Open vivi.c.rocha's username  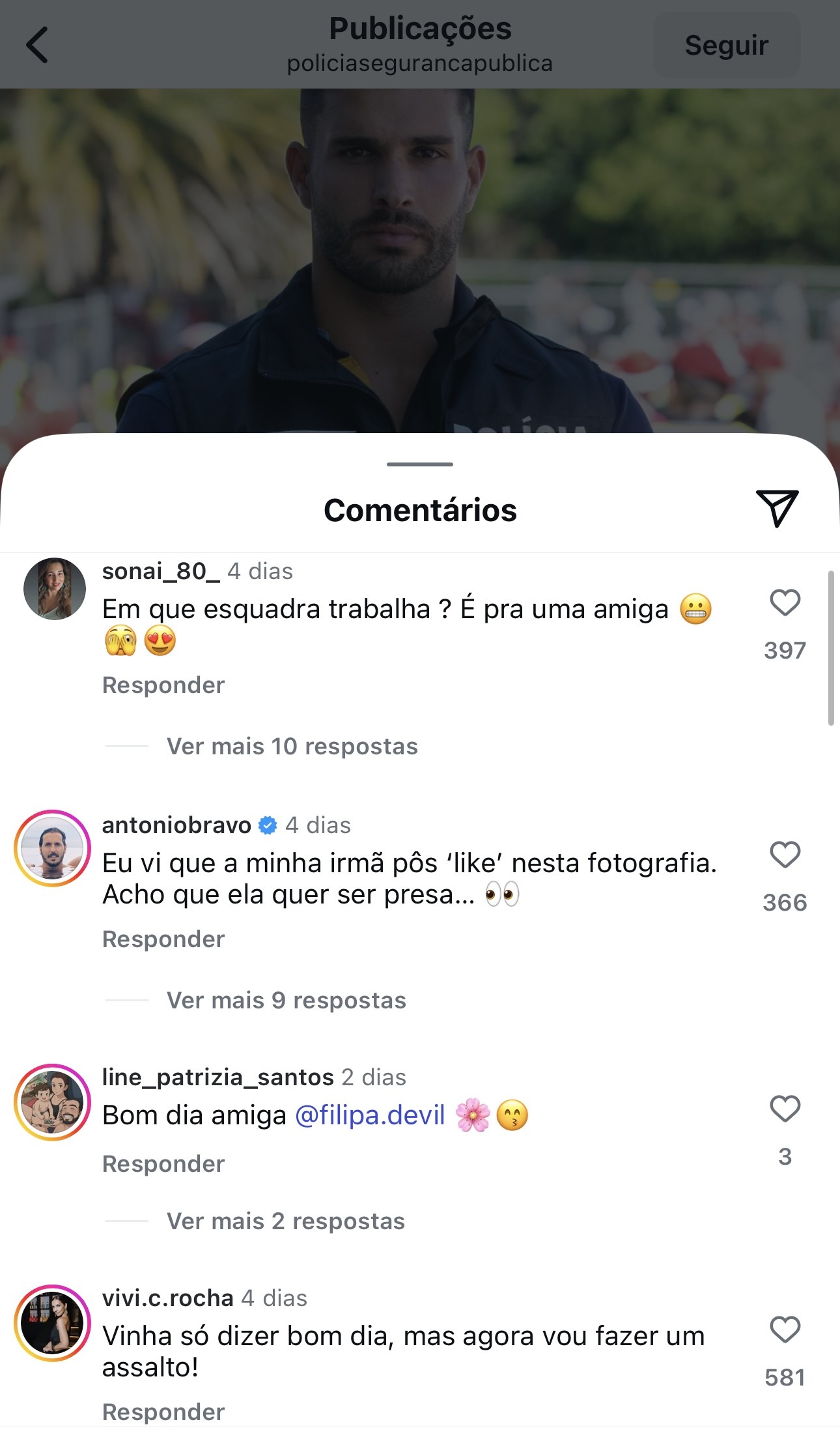(167, 1298)
